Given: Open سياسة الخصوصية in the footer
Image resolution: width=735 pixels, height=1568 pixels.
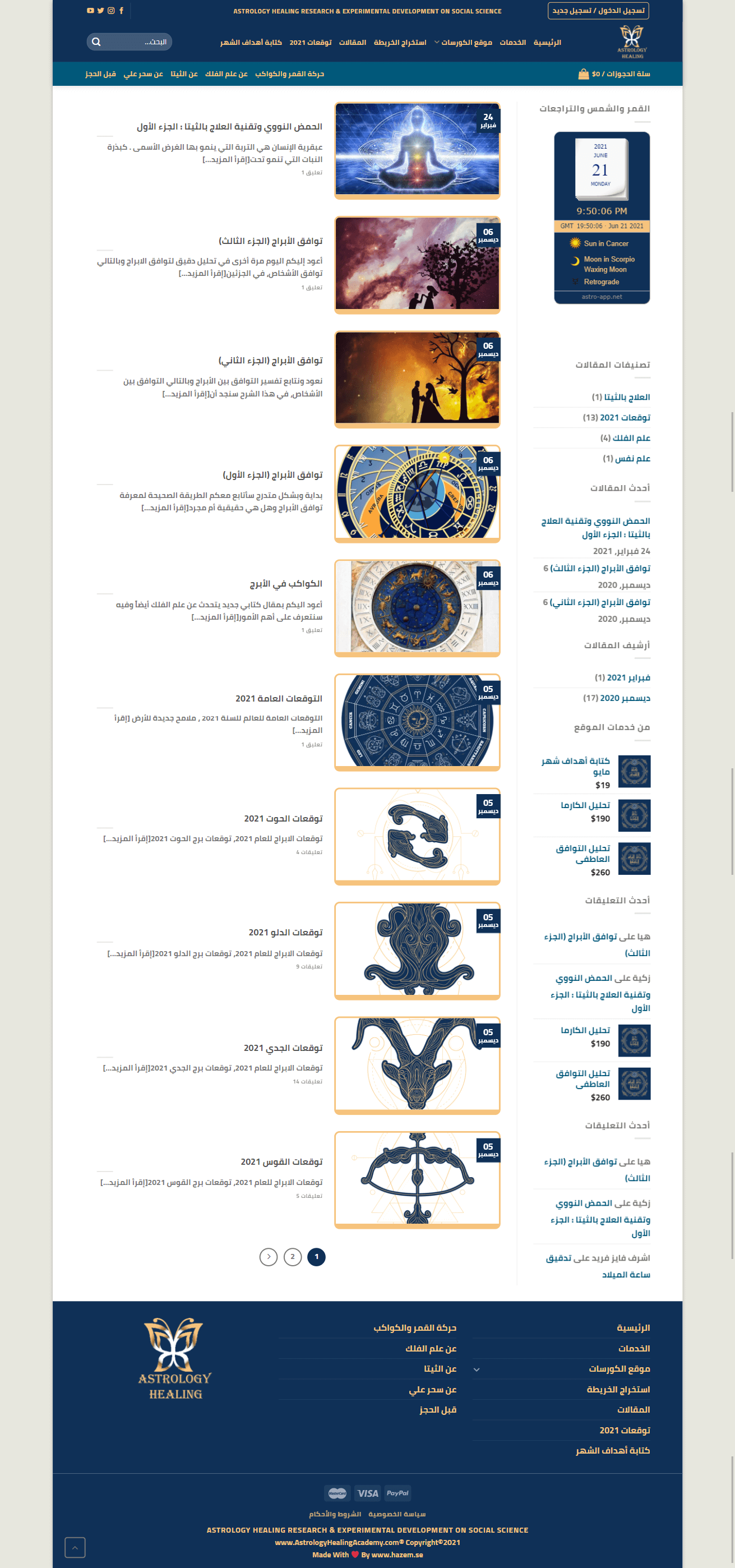Looking at the screenshot, I should coord(397,1514).
